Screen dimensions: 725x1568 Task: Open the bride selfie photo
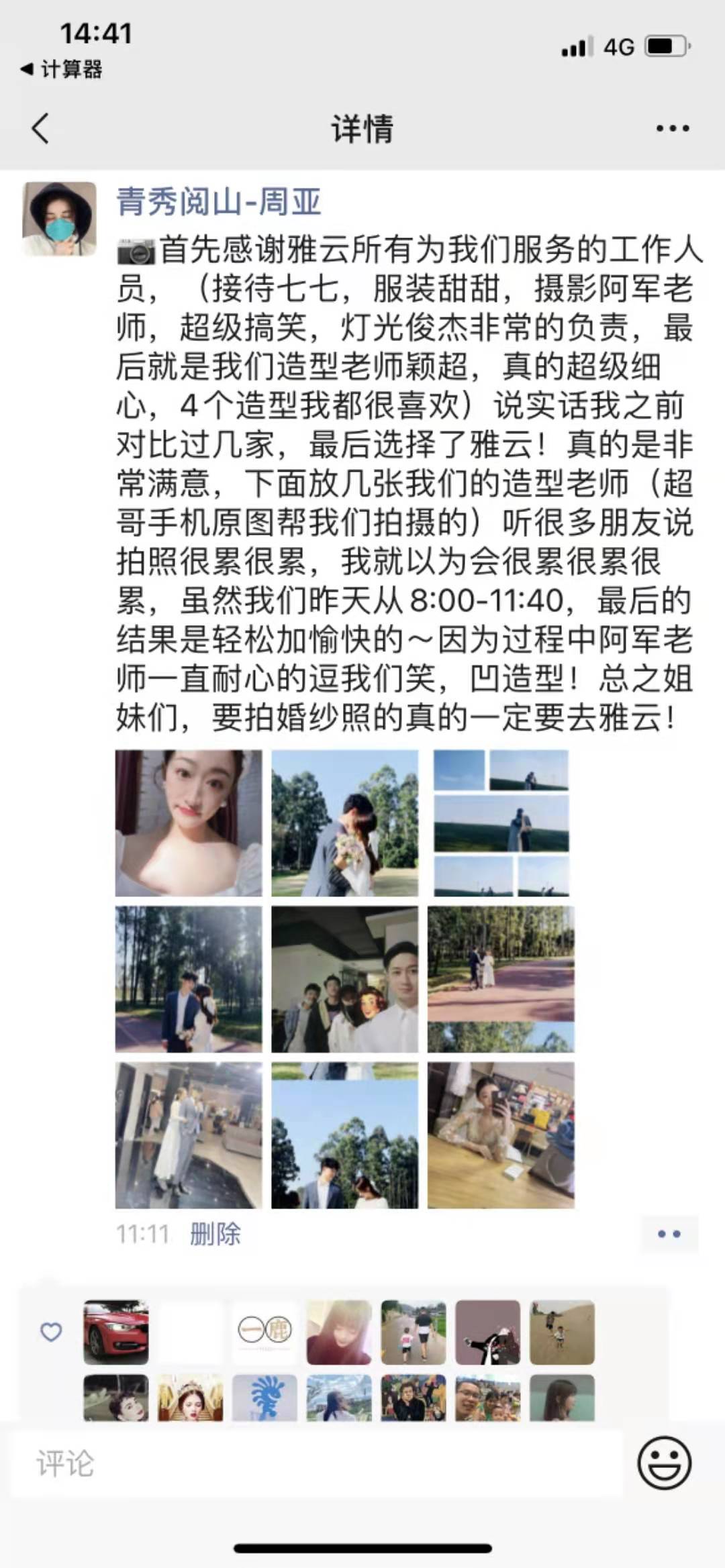coord(189,823)
